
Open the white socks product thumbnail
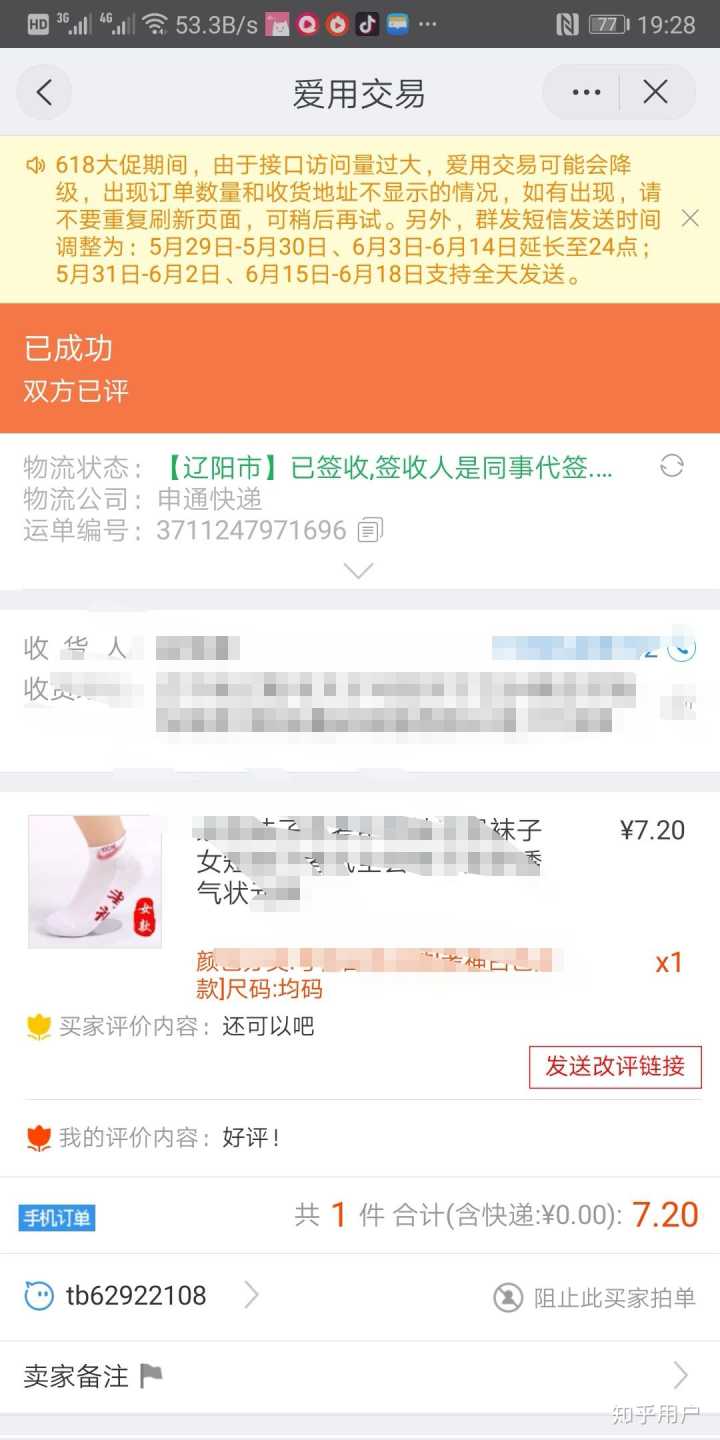click(x=95, y=881)
